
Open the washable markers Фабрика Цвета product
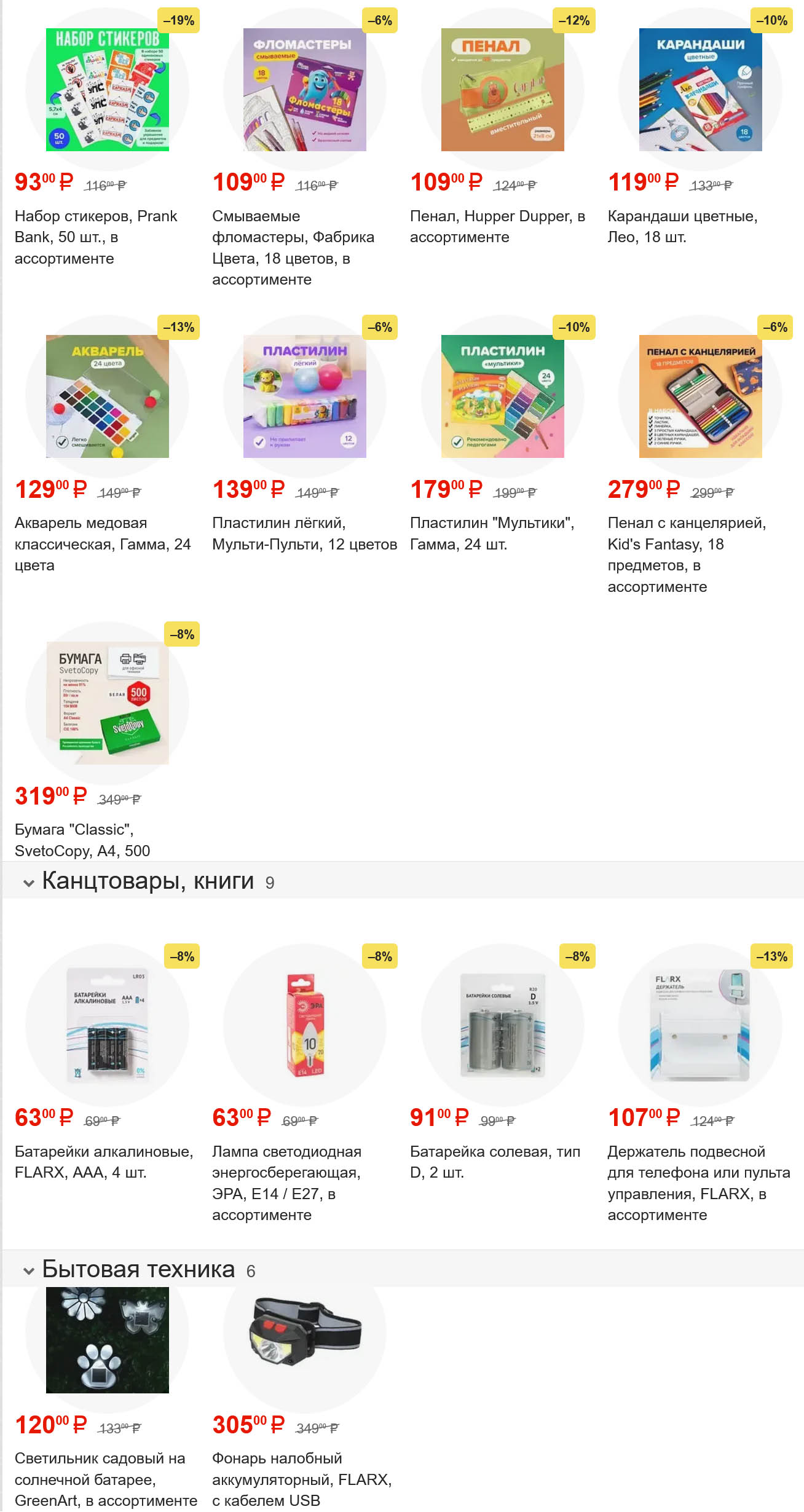click(304, 90)
